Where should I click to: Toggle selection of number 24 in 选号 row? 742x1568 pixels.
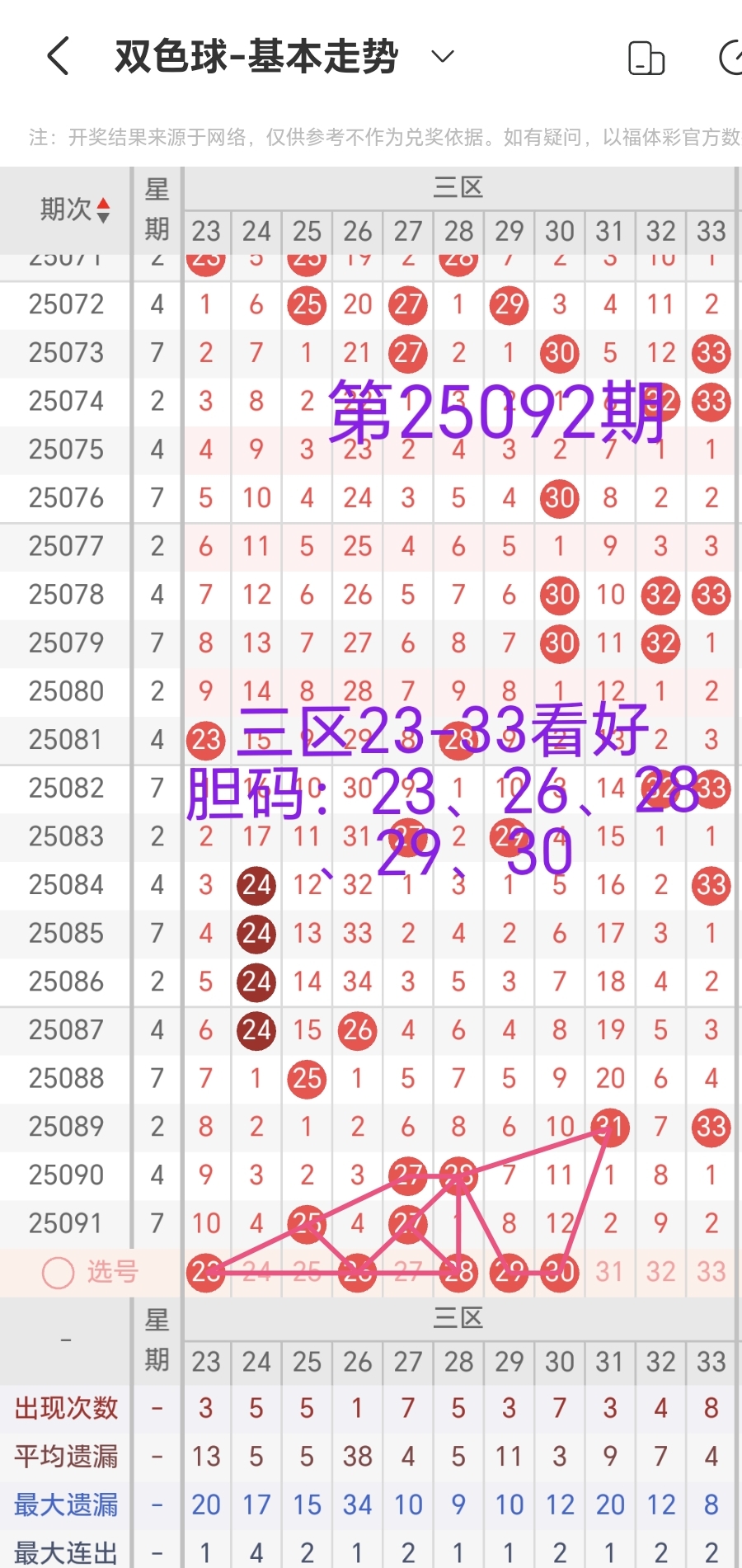[256, 1273]
